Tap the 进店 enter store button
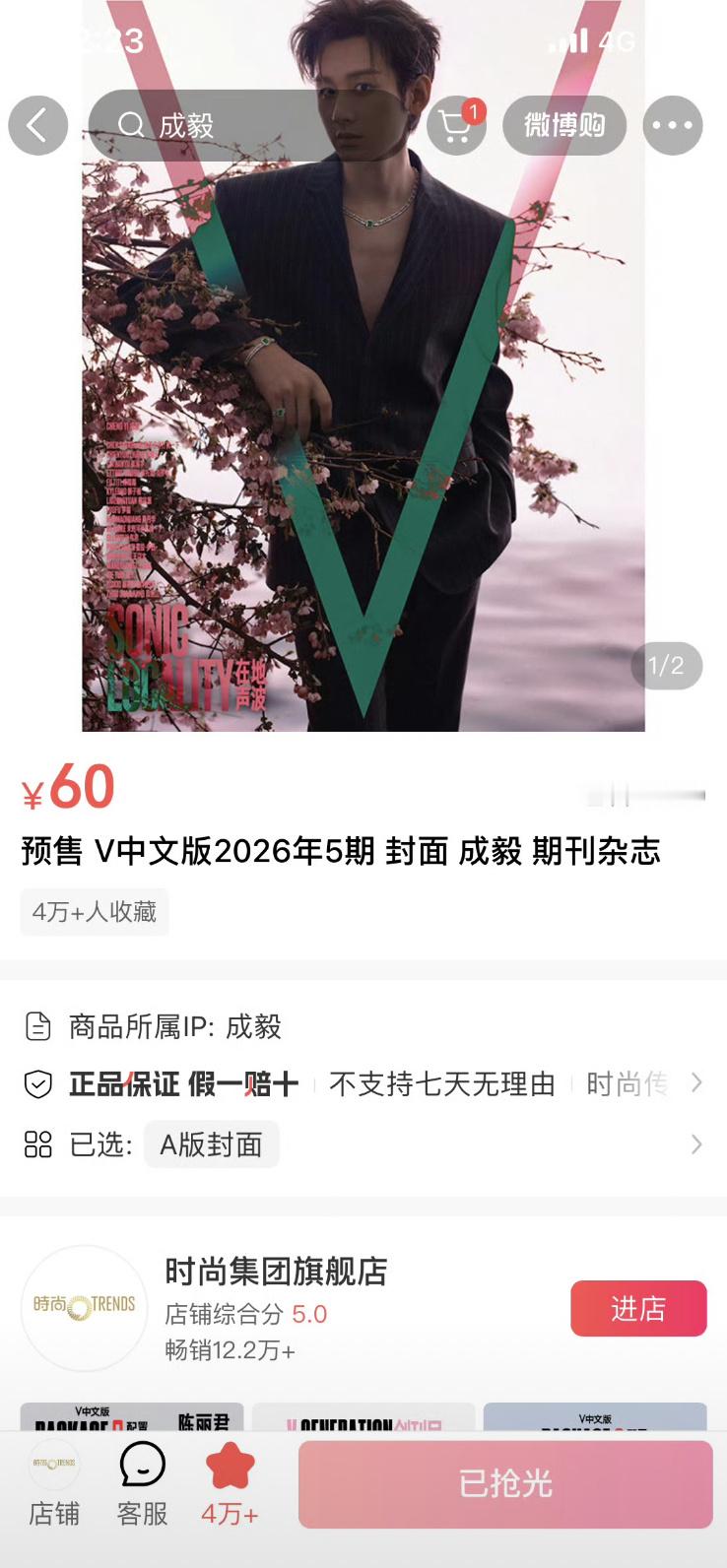727x1568 pixels. pos(637,1309)
